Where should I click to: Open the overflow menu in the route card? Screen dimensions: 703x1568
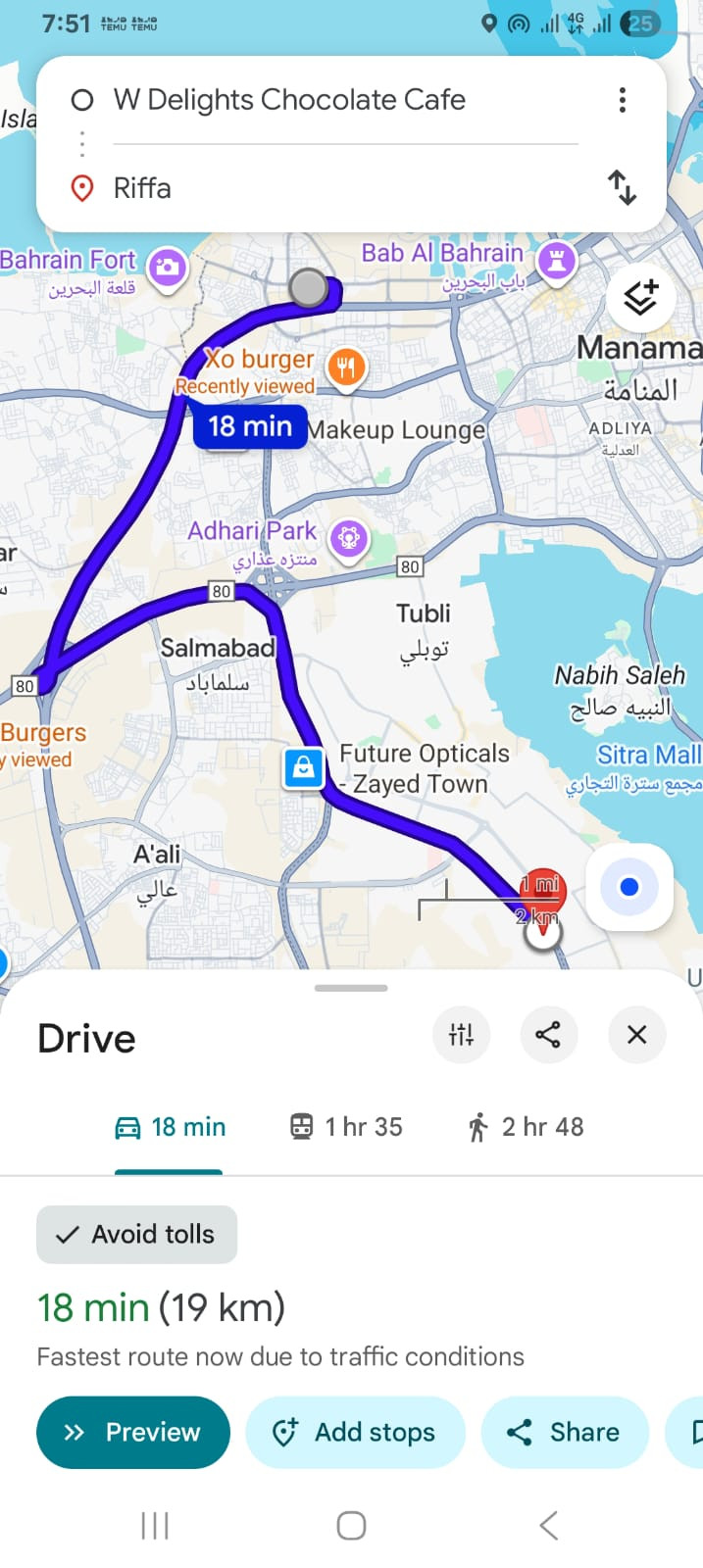[x=622, y=100]
